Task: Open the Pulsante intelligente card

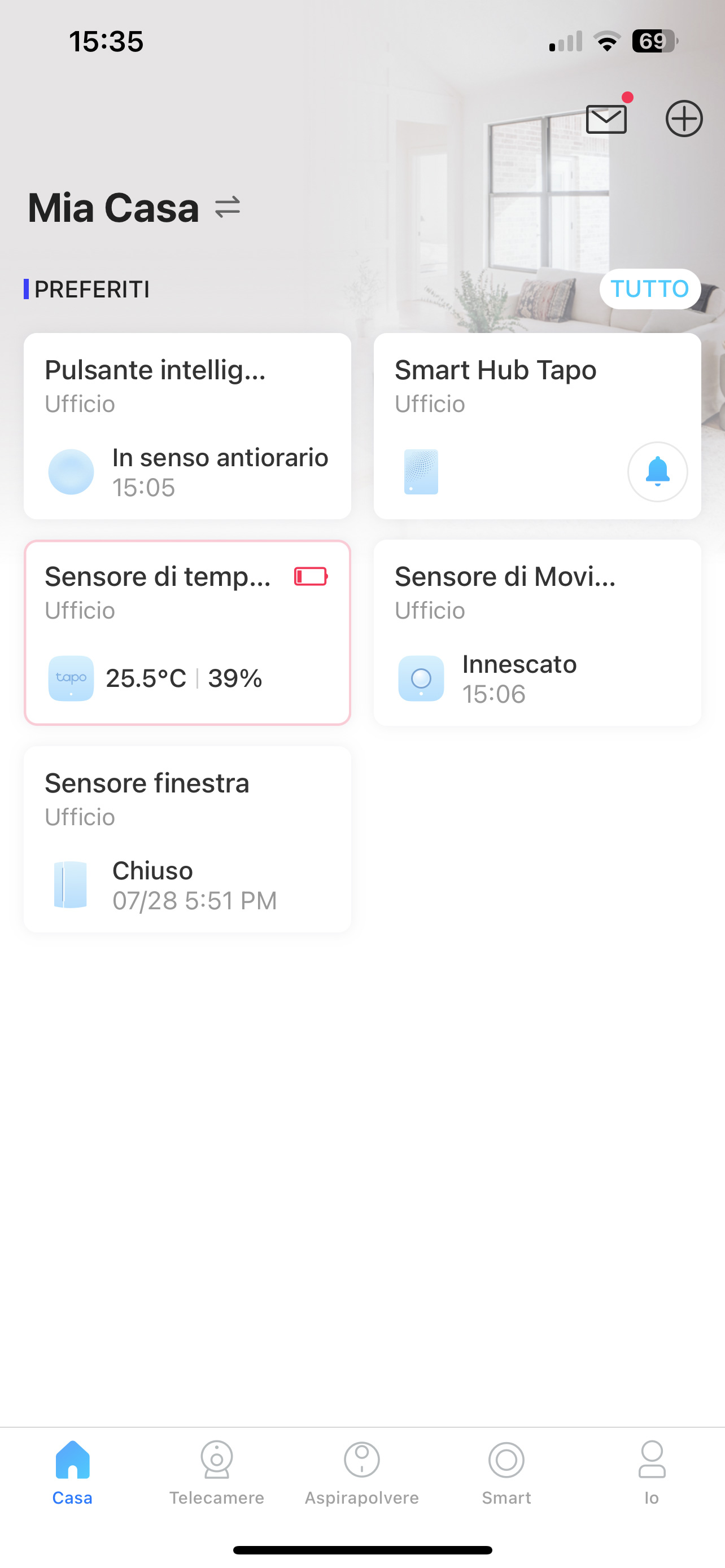Action: tap(187, 426)
